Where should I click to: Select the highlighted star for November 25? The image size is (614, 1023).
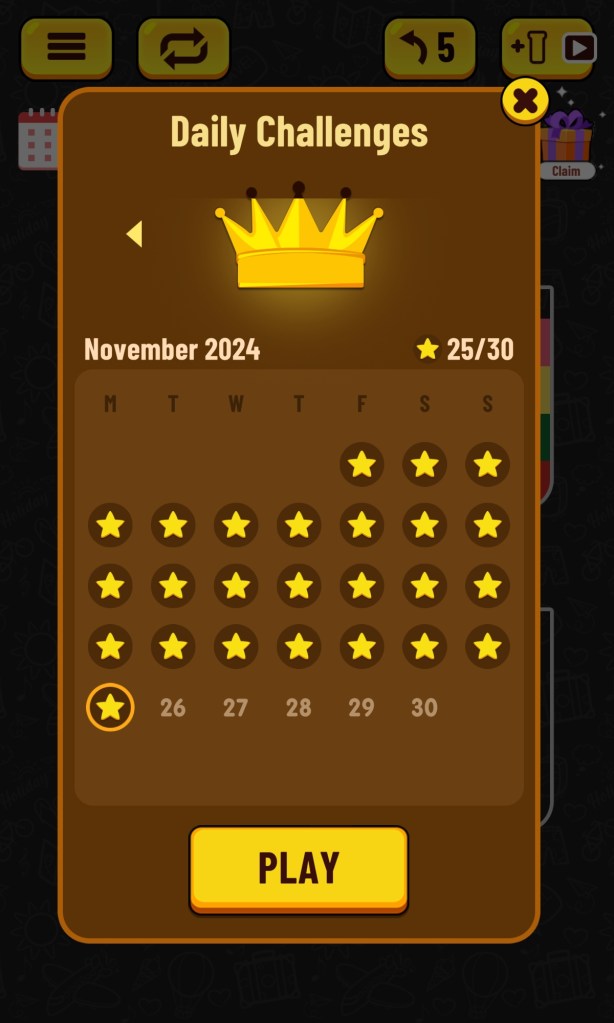(x=110, y=708)
